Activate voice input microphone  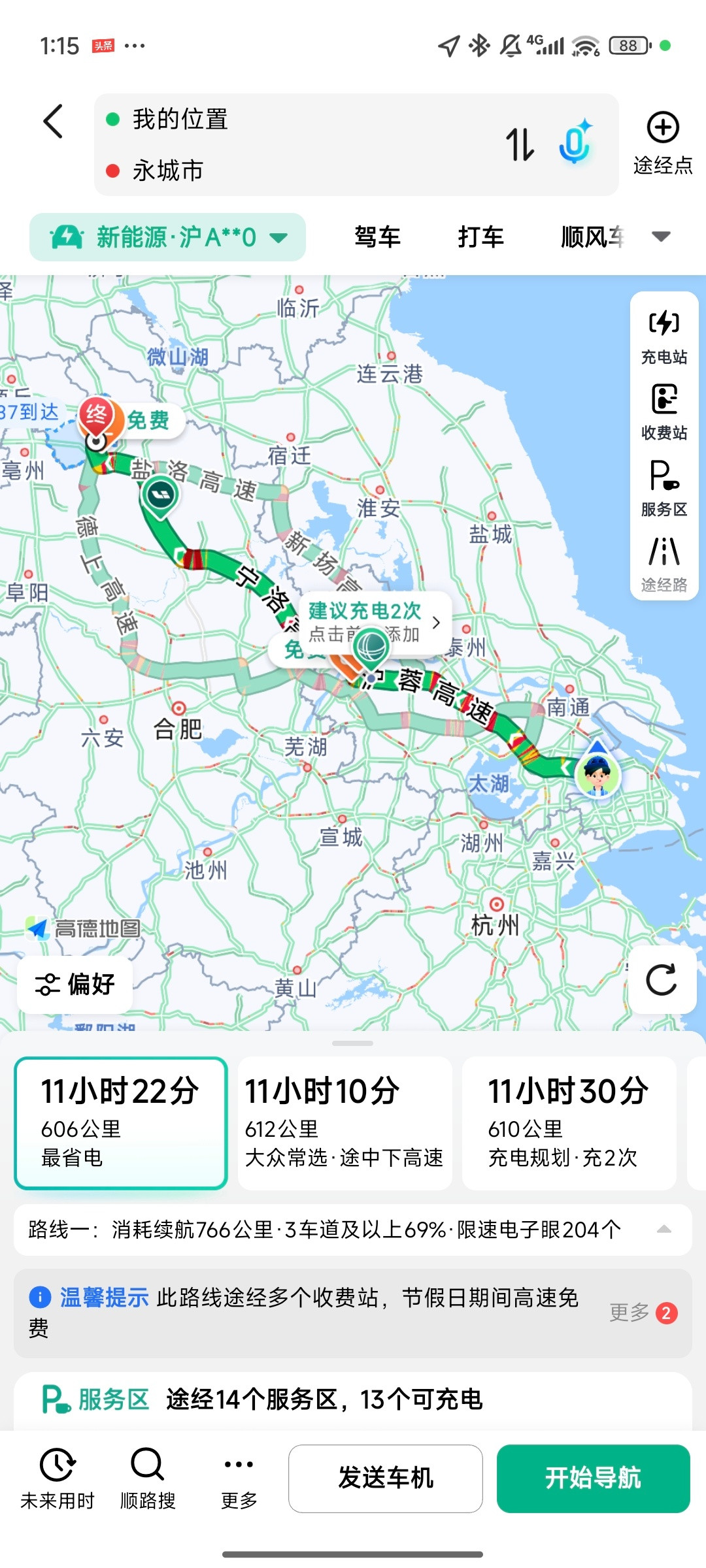[575, 144]
